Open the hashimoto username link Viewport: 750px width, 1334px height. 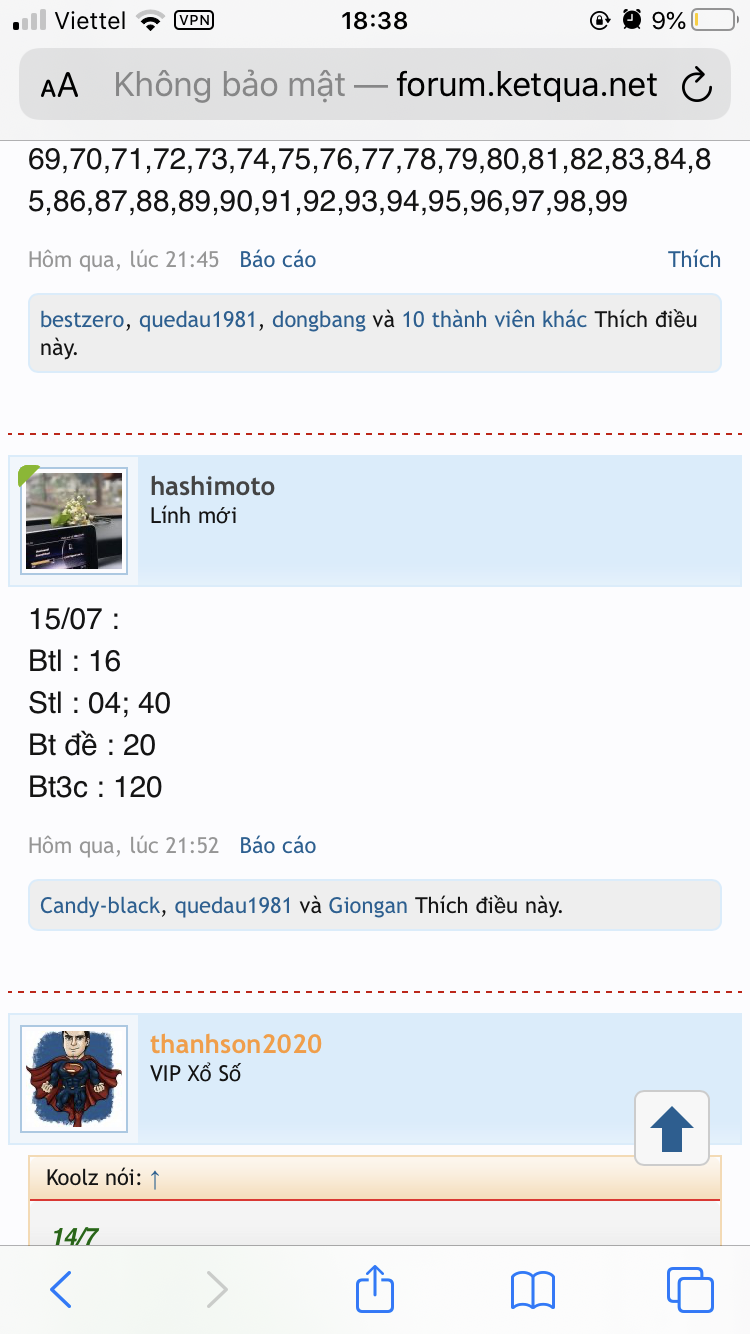click(212, 487)
